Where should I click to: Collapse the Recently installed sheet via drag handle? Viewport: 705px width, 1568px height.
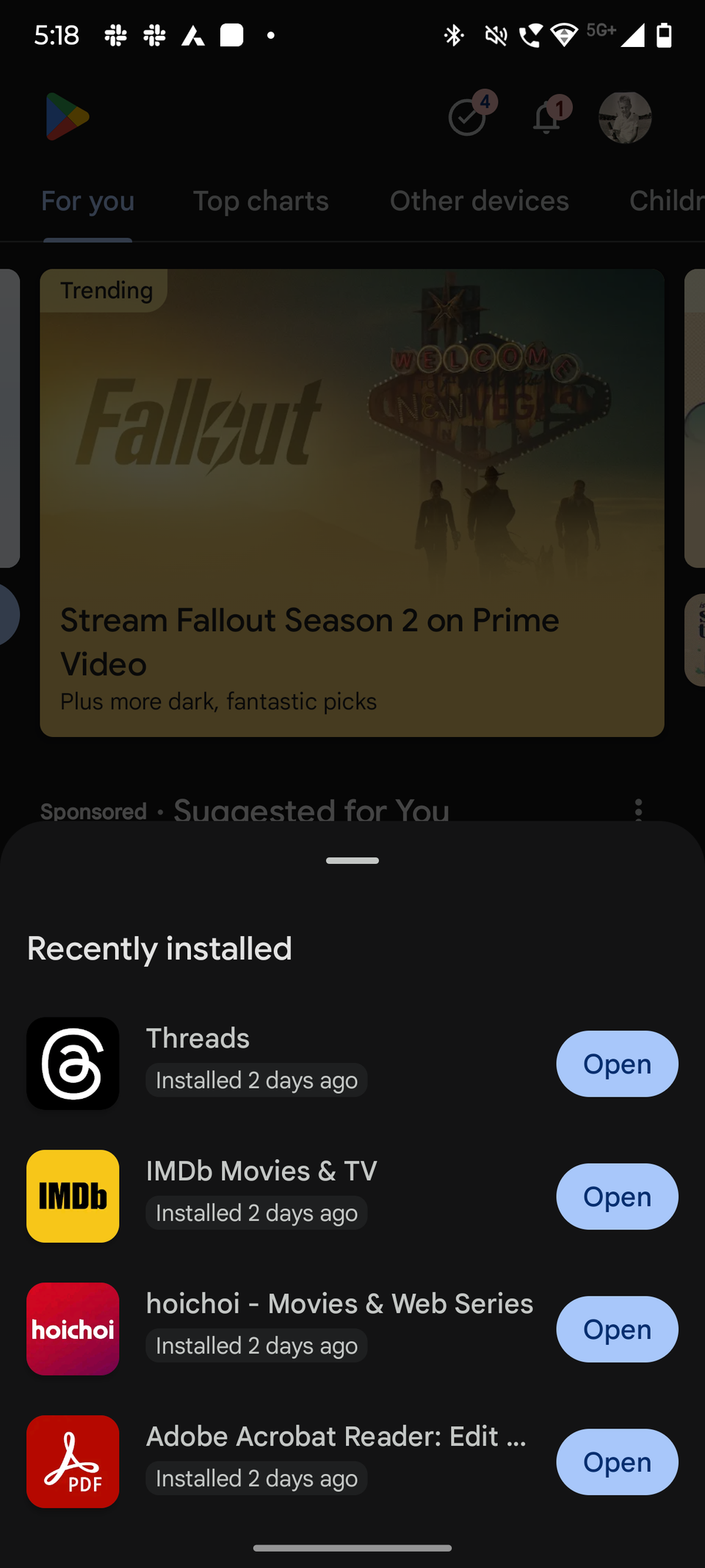[x=352, y=860]
